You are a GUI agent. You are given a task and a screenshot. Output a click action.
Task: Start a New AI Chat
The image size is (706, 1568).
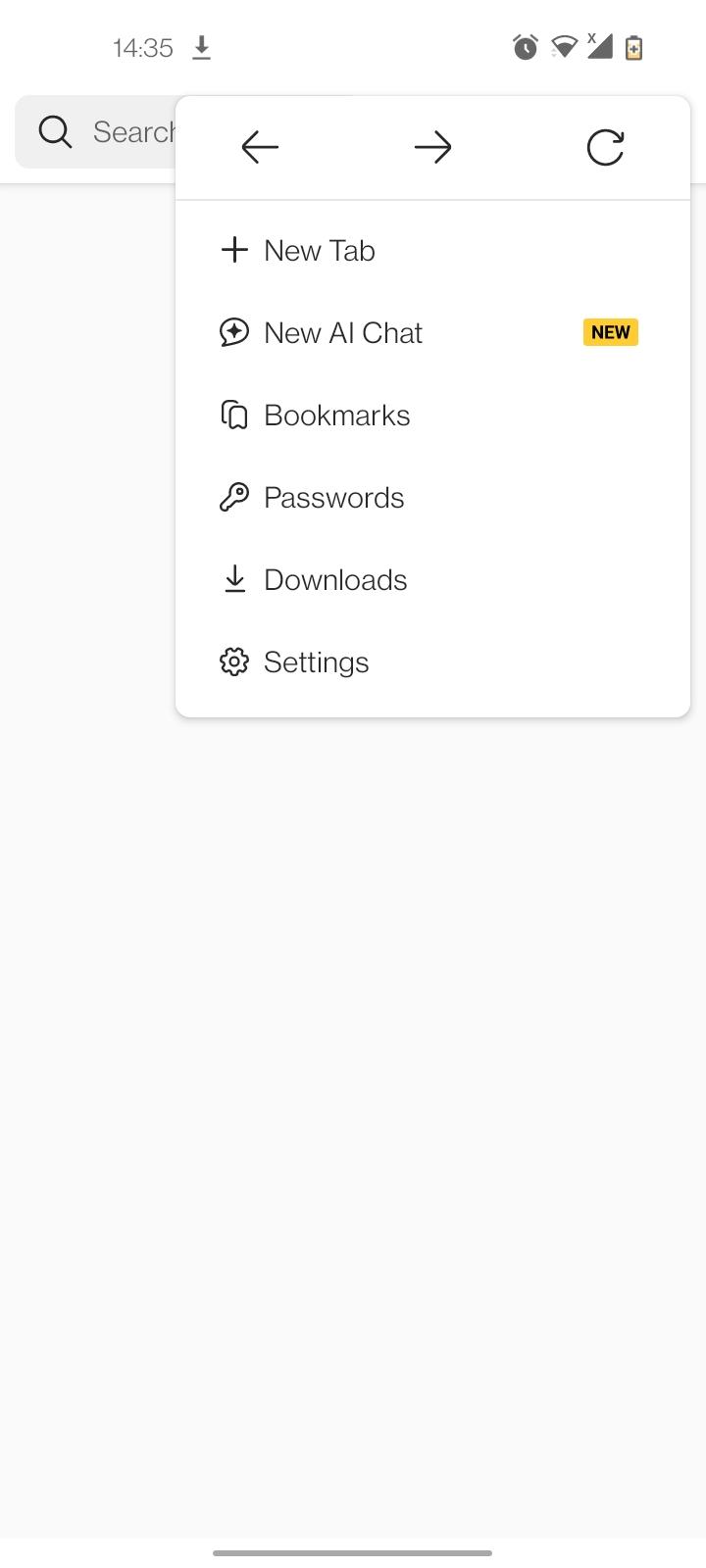432,332
